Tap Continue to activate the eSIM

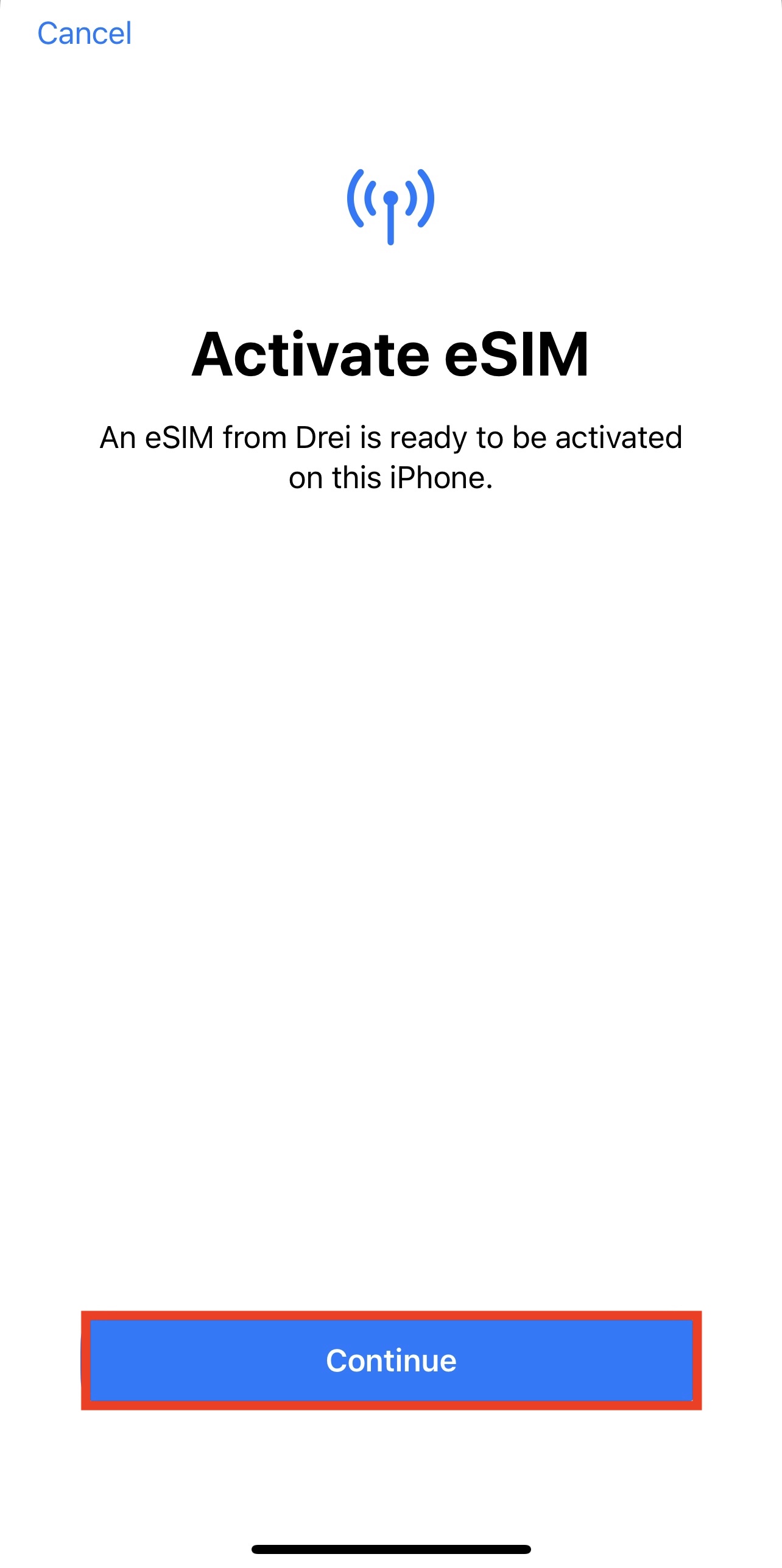[x=391, y=1360]
